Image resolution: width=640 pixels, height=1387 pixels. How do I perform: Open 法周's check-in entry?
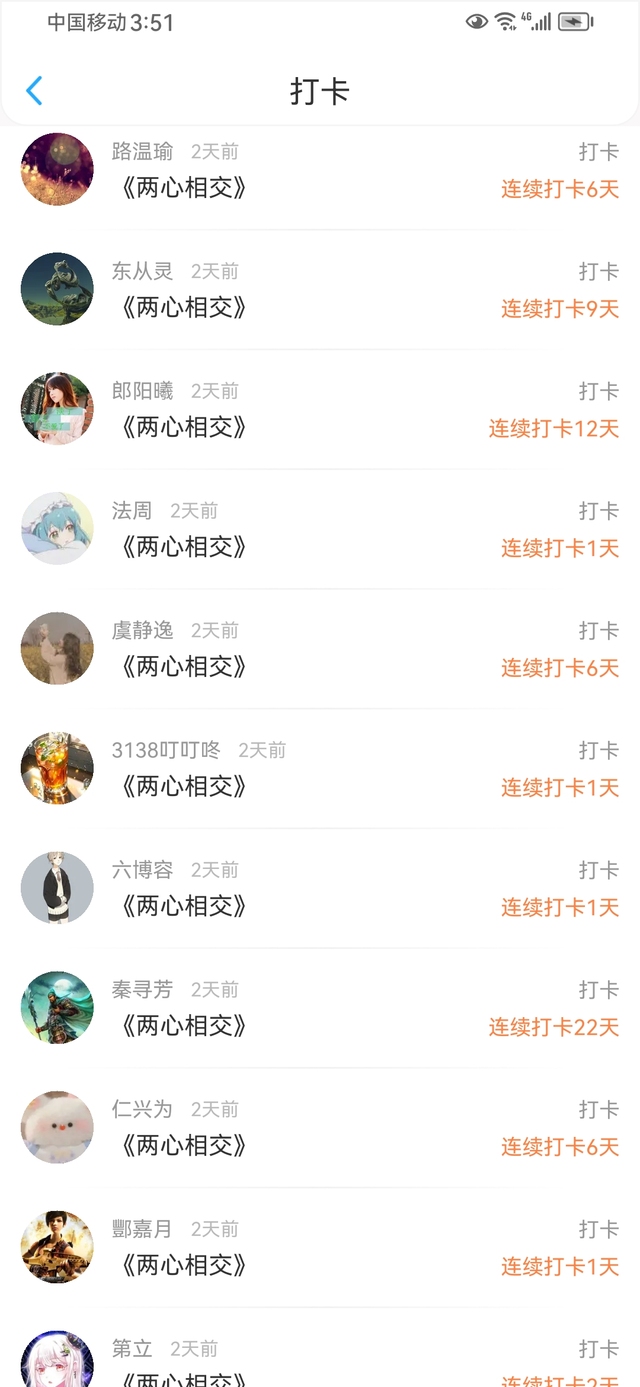point(320,529)
